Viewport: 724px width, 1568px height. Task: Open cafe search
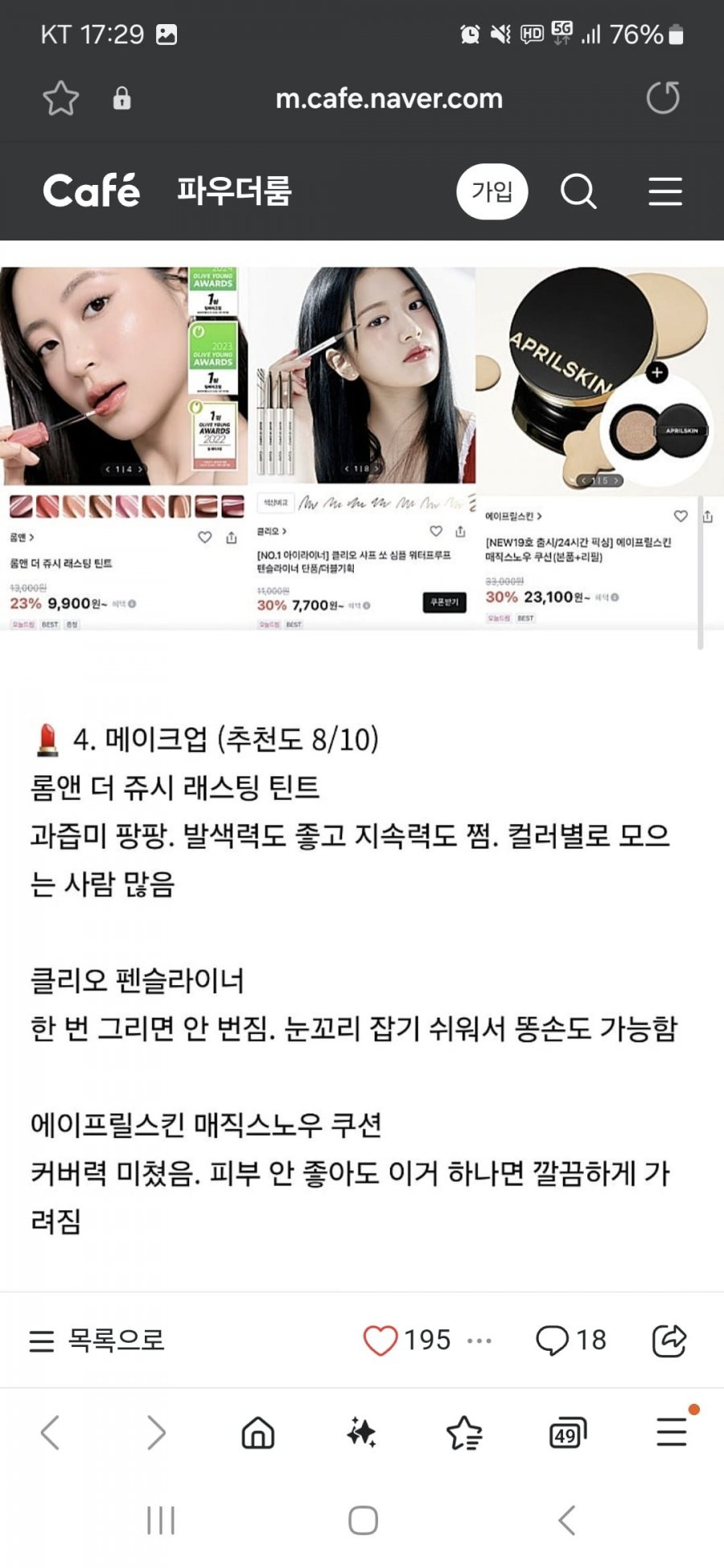pyautogui.click(x=578, y=191)
